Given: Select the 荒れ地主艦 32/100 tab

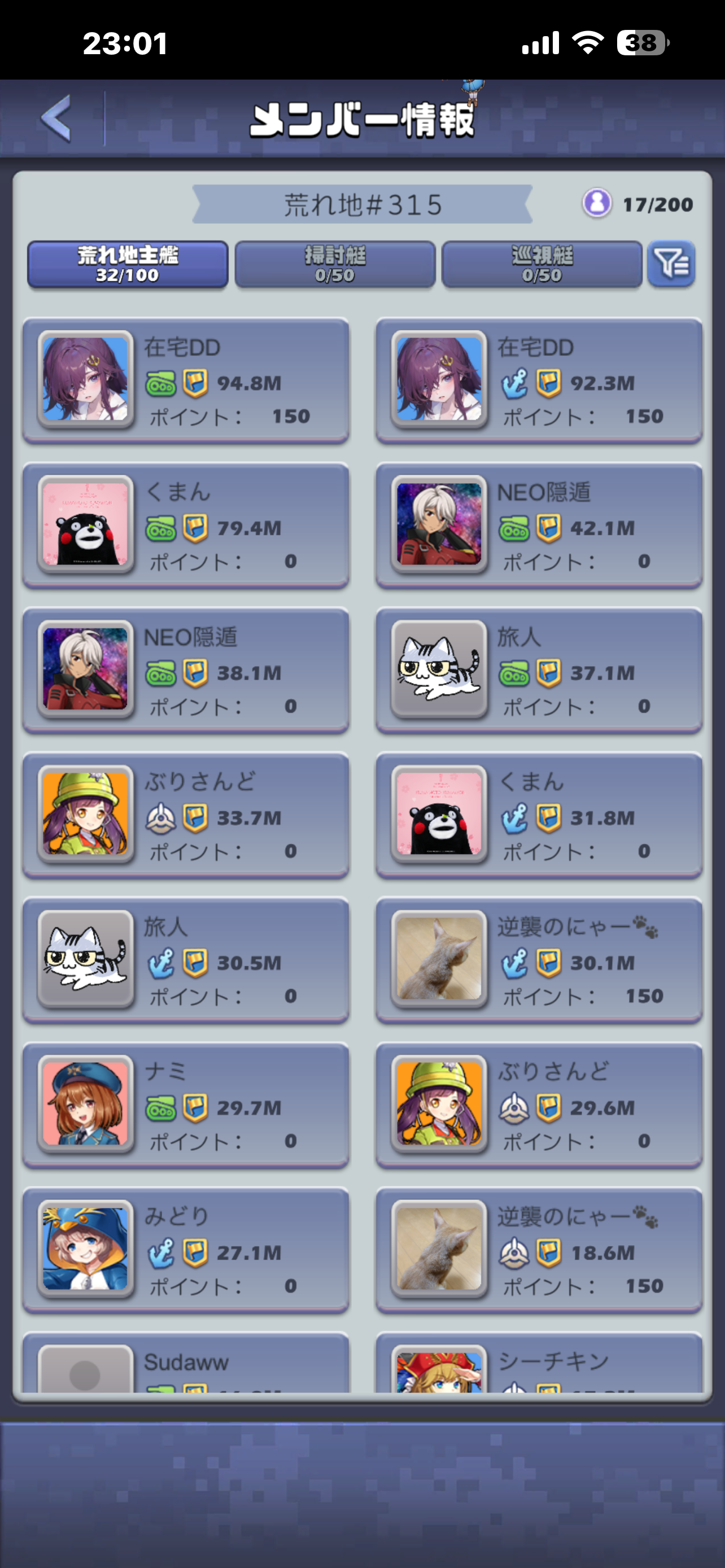Looking at the screenshot, I should (128, 264).
